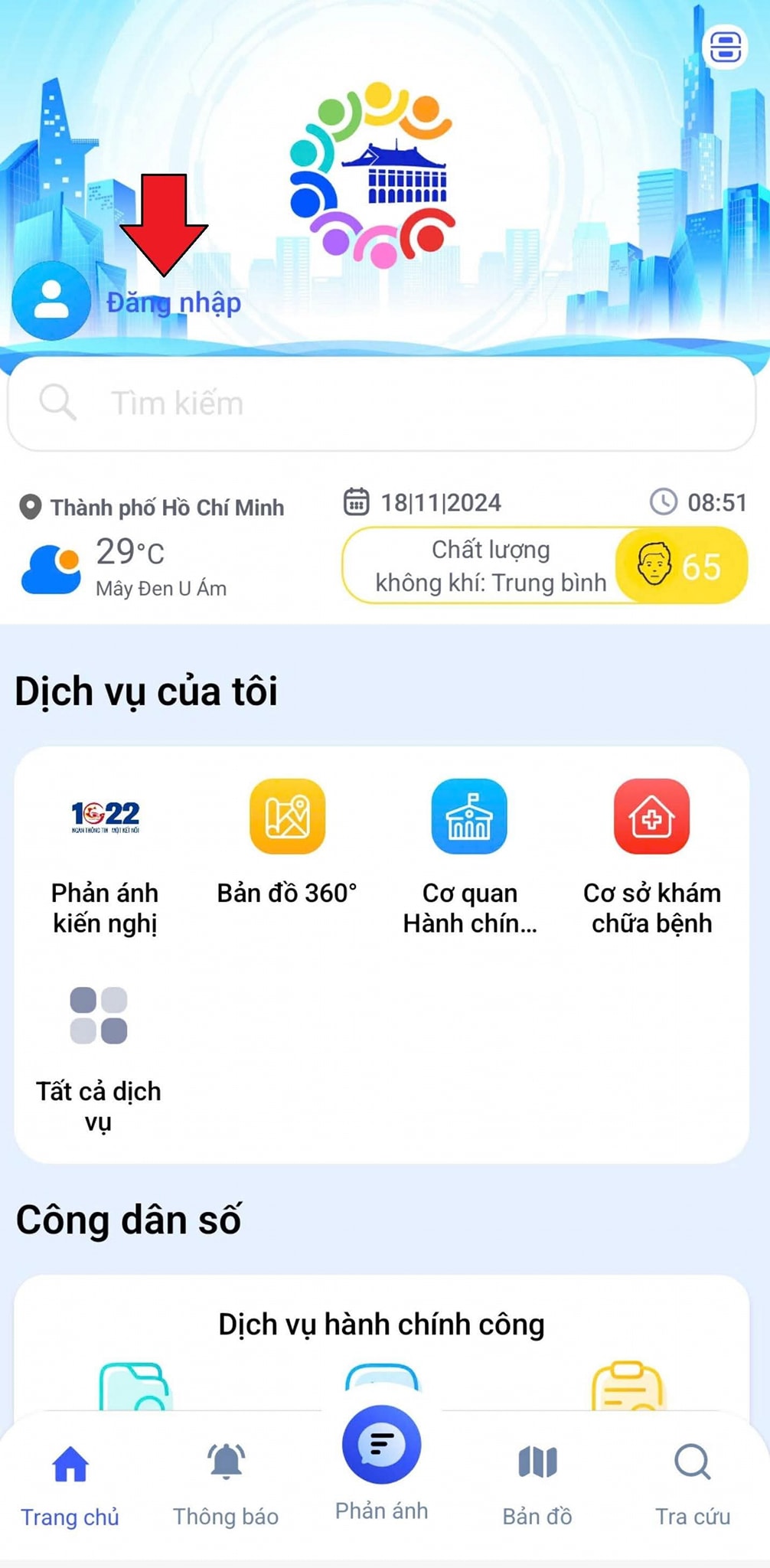View Tất cả dịch vụ
The width and height of the screenshot is (770, 1568).
99,1057
